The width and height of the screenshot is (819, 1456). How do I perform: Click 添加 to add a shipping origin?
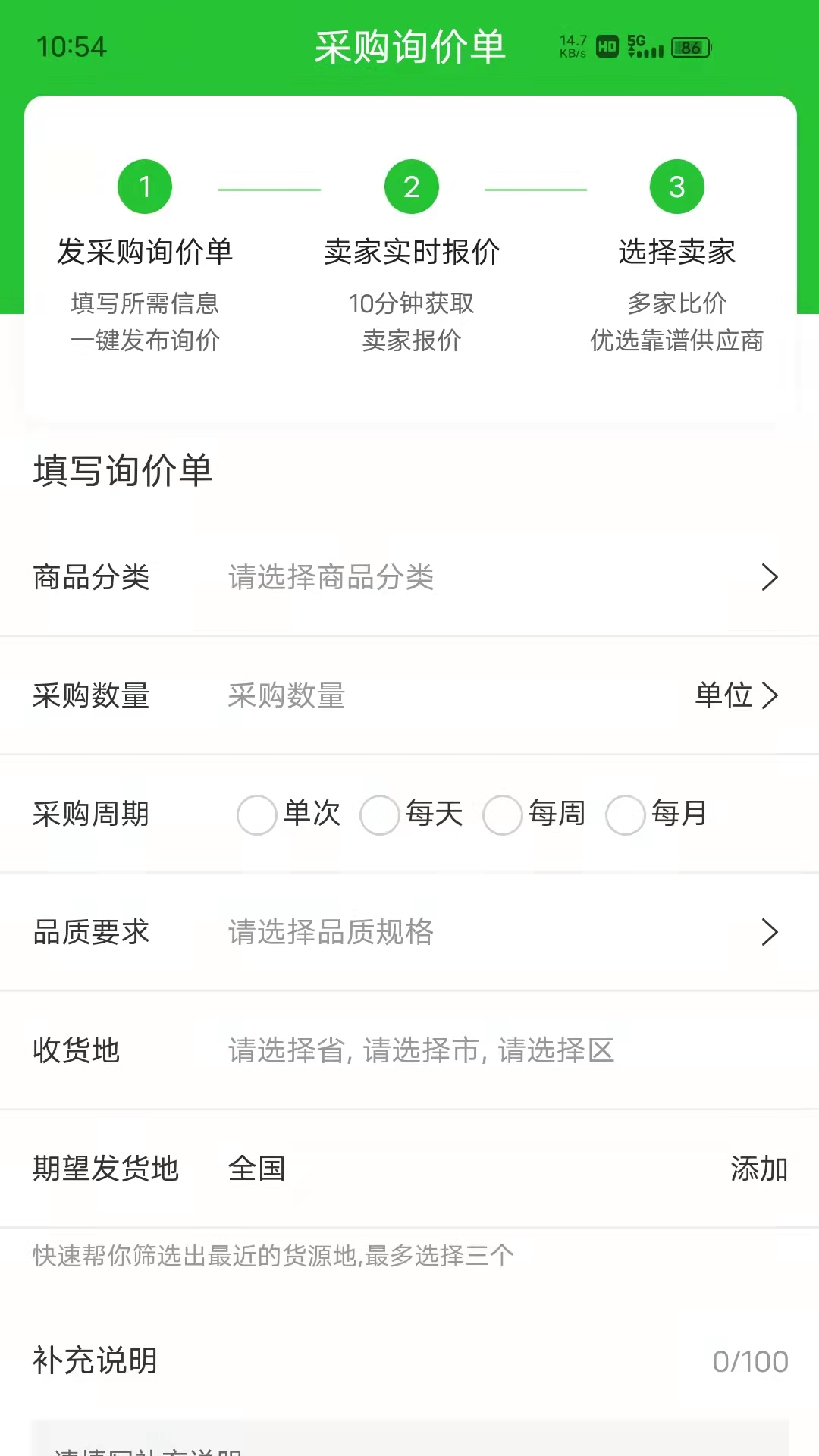pos(761,1170)
